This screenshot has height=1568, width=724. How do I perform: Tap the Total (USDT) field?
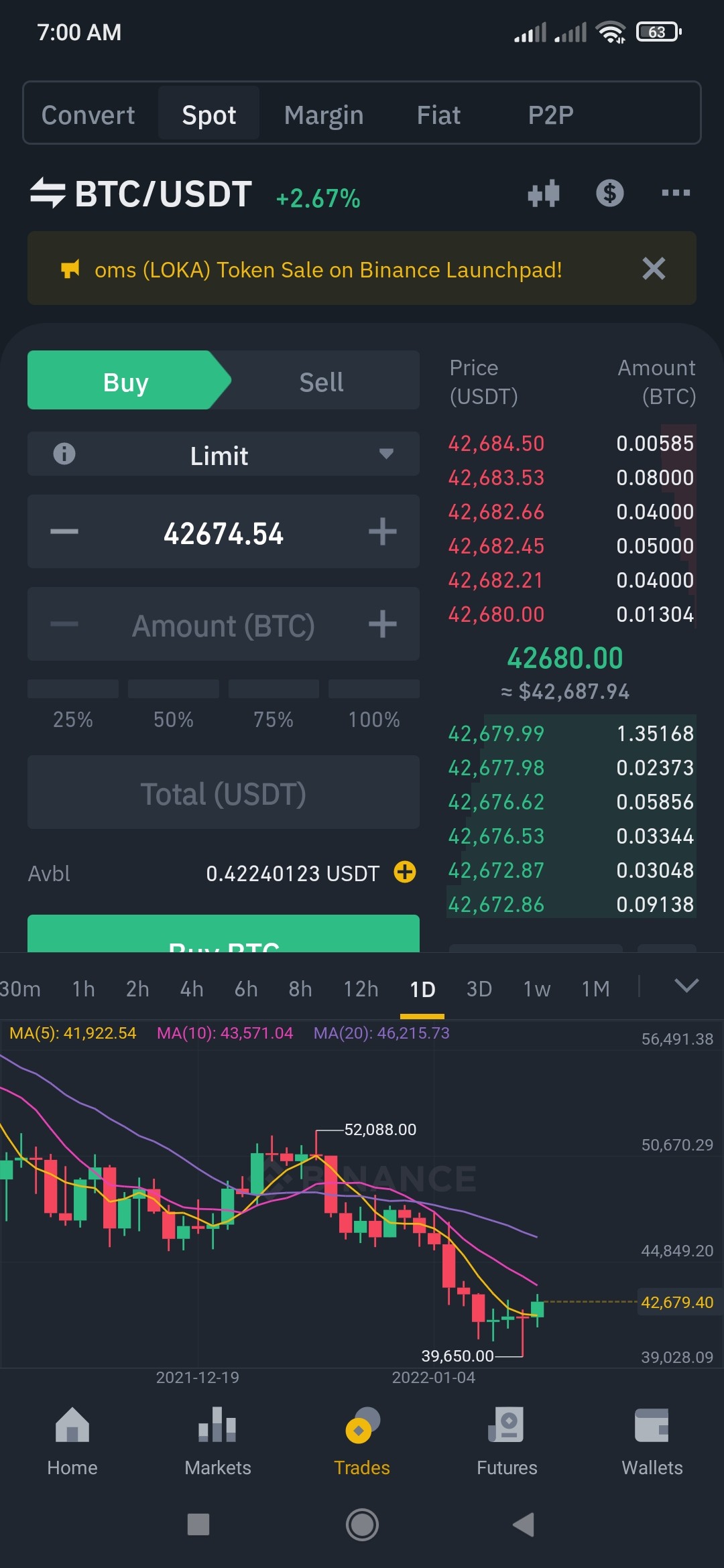pyautogui.click(x=223, y=793)
